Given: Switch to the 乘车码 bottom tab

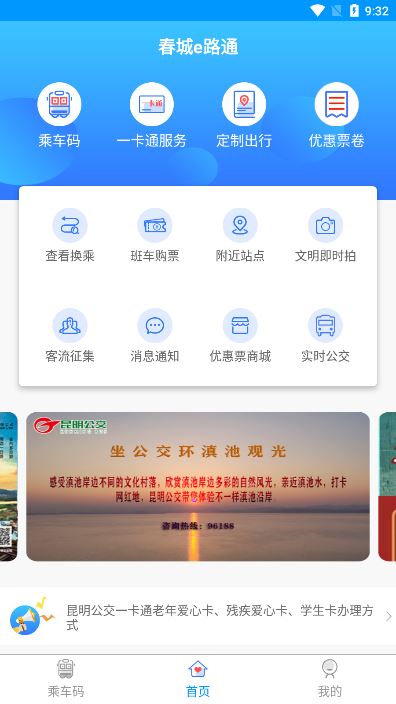Looking at the screenshot, I should [66, 679].
